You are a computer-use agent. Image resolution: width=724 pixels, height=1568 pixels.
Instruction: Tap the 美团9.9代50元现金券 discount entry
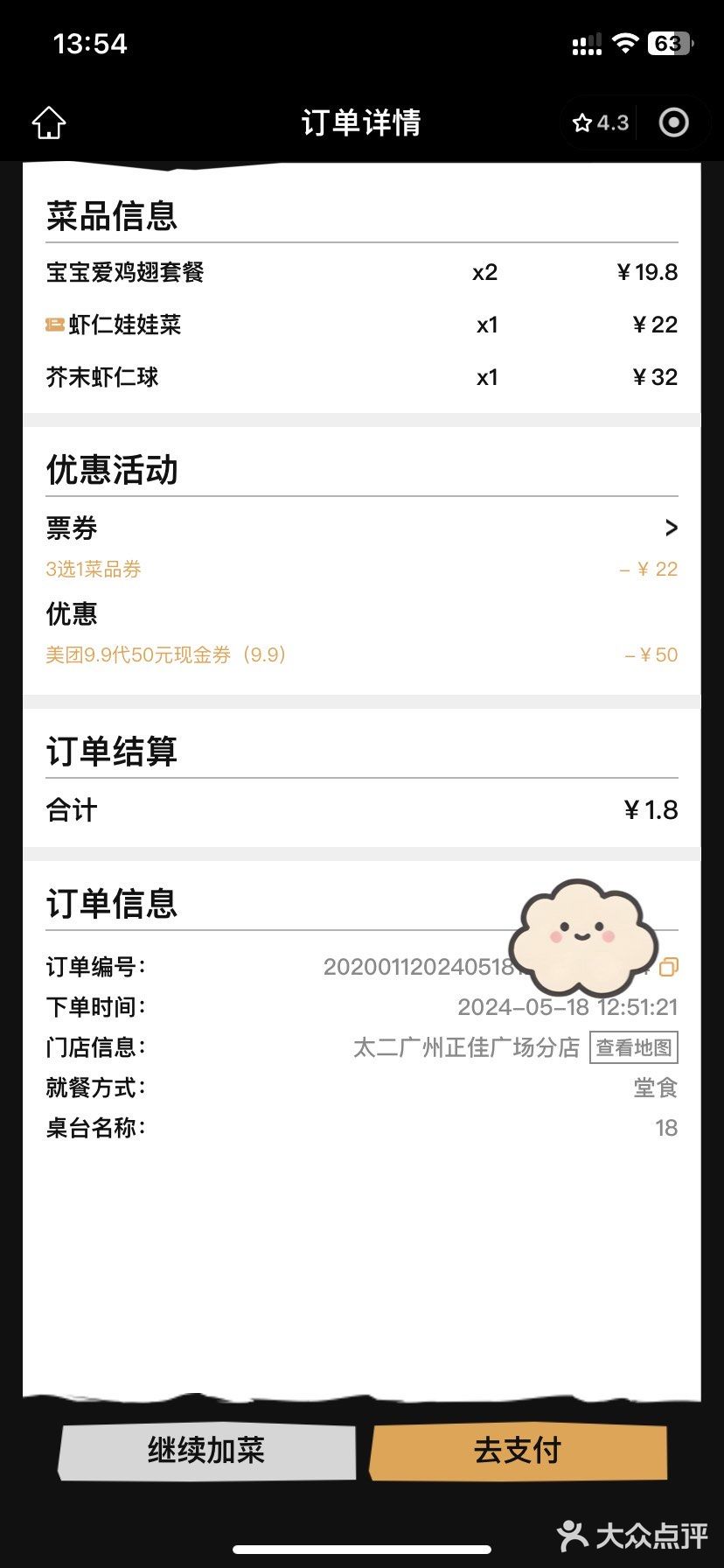[166, 654]
